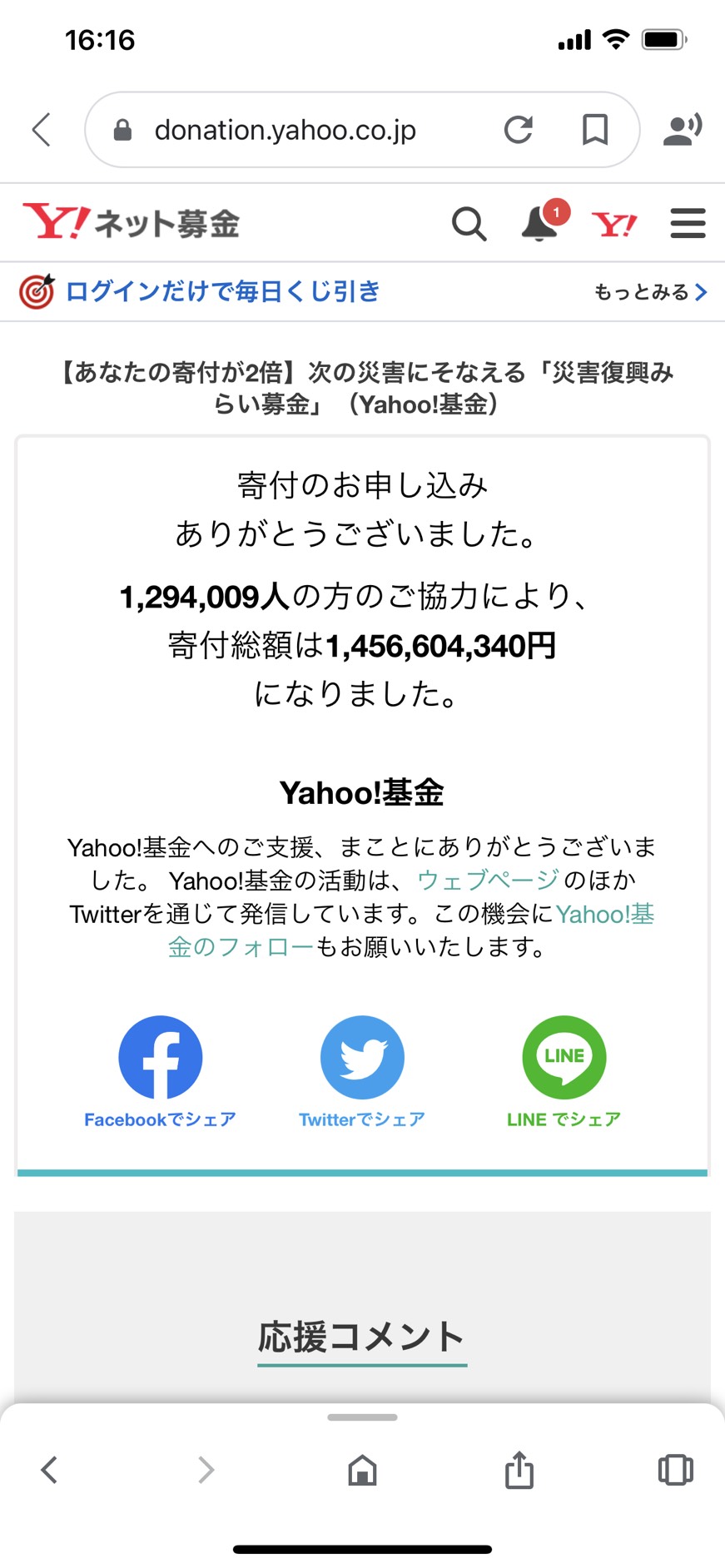The width and height of the screenshot is (725, 1568).
Task: Go to browser home
Action: (x=362, y=1470)
